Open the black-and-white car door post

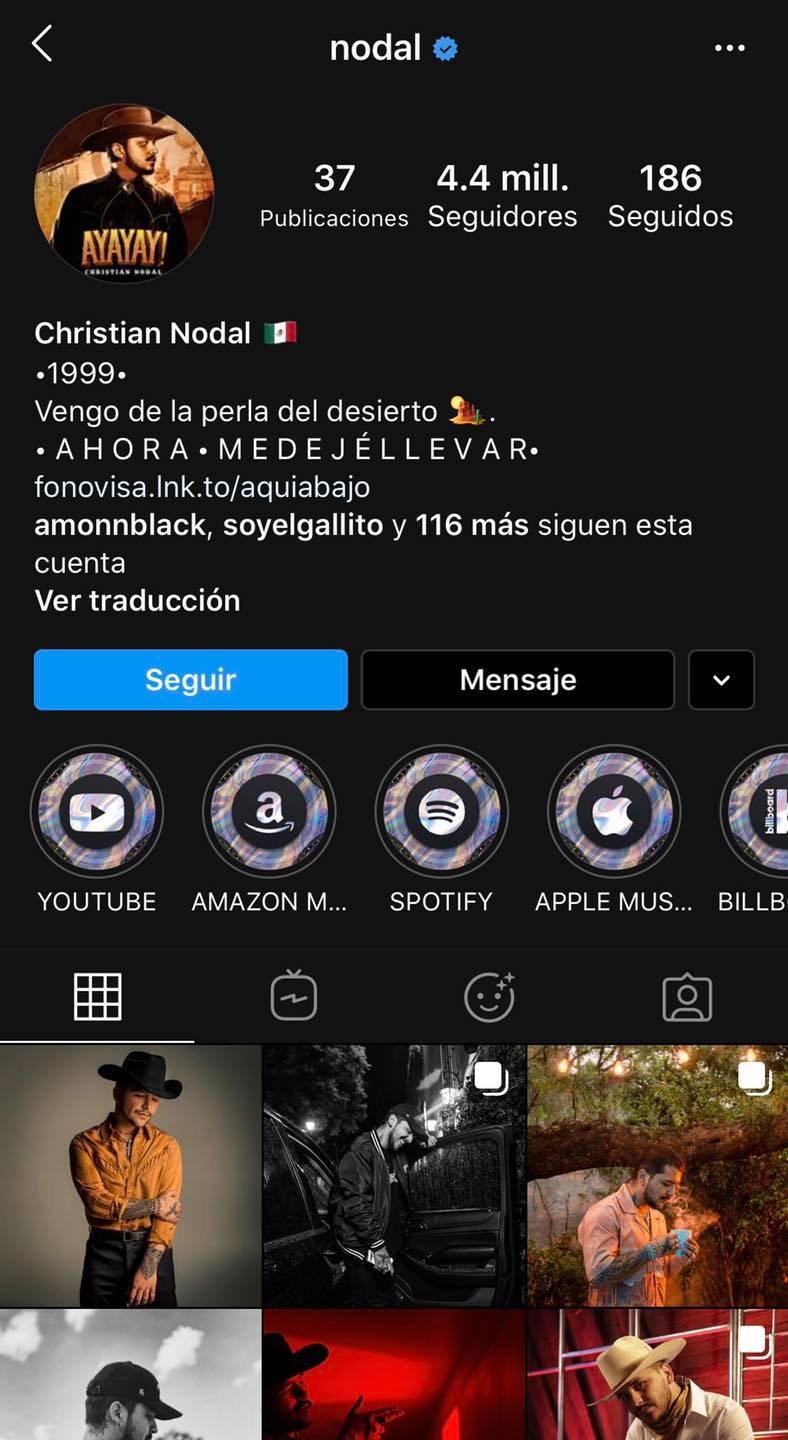[x=394, y=1175]
